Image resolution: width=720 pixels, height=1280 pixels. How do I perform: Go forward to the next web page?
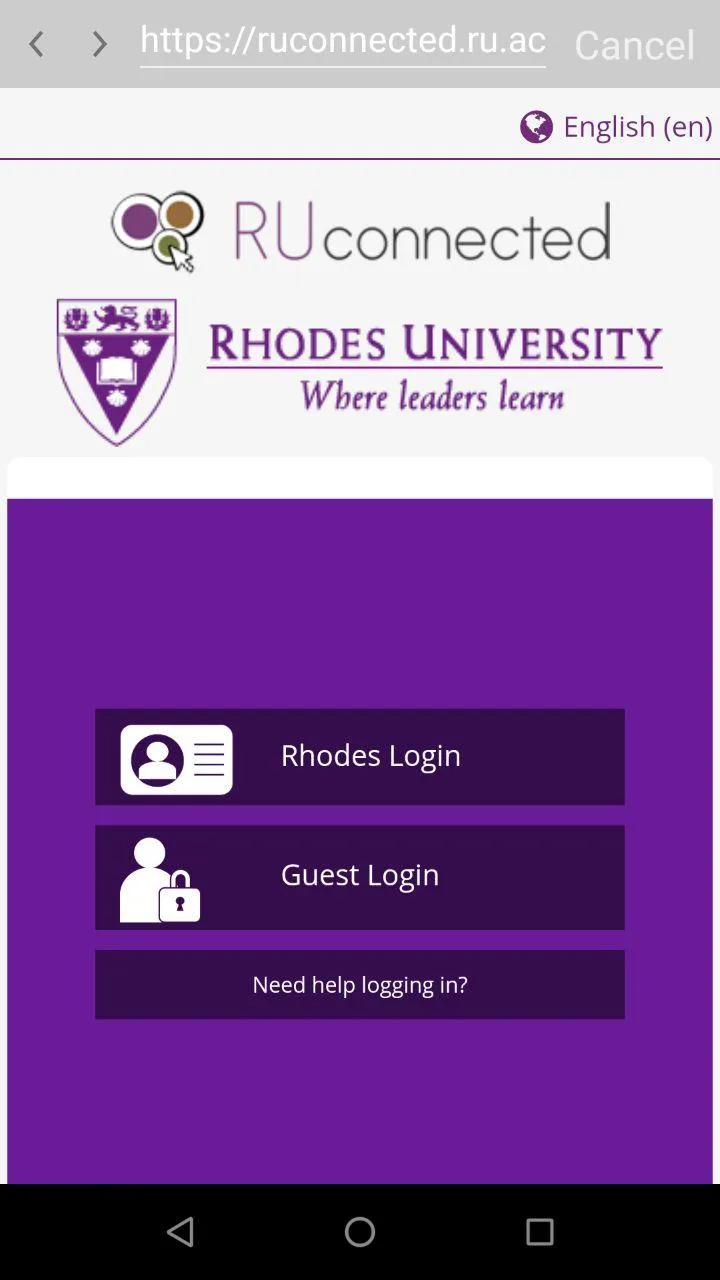[99, 44]
